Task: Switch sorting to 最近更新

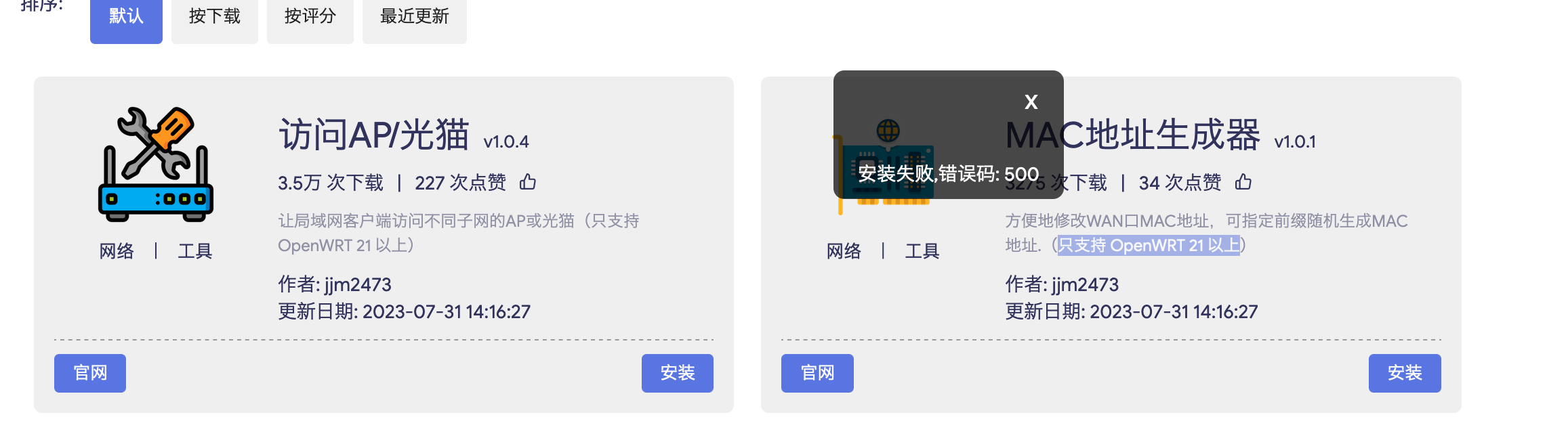Action: tap(414, 18)
